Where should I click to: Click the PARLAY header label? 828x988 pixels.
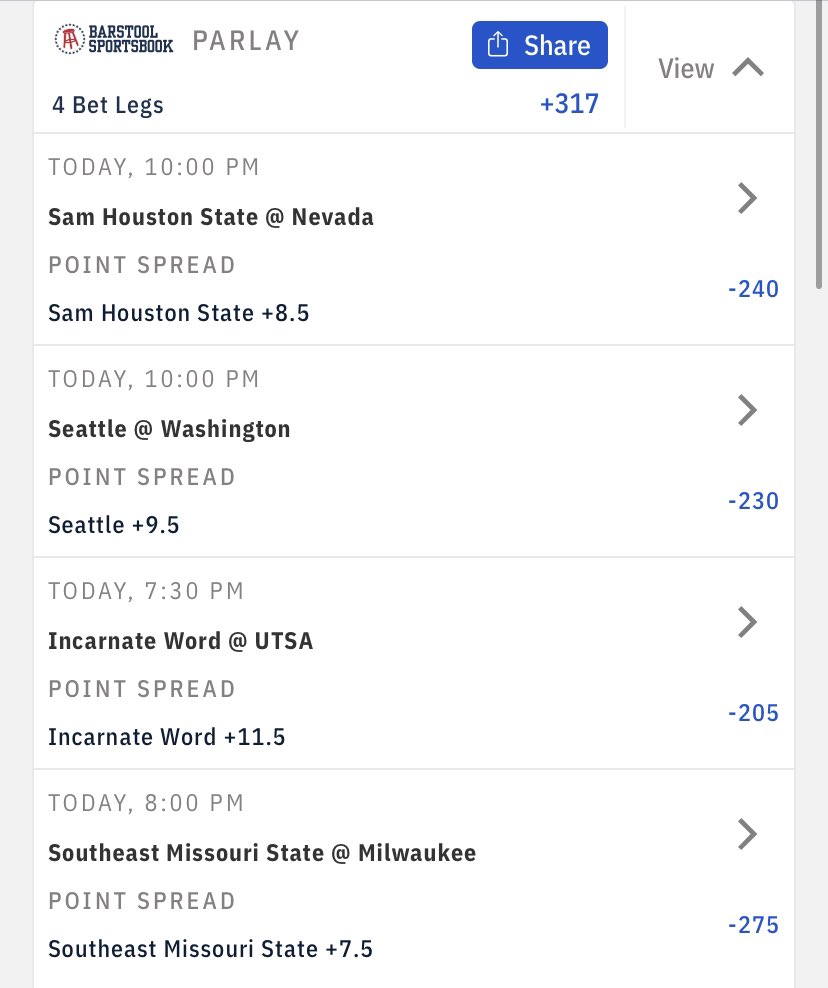(245, 41)
